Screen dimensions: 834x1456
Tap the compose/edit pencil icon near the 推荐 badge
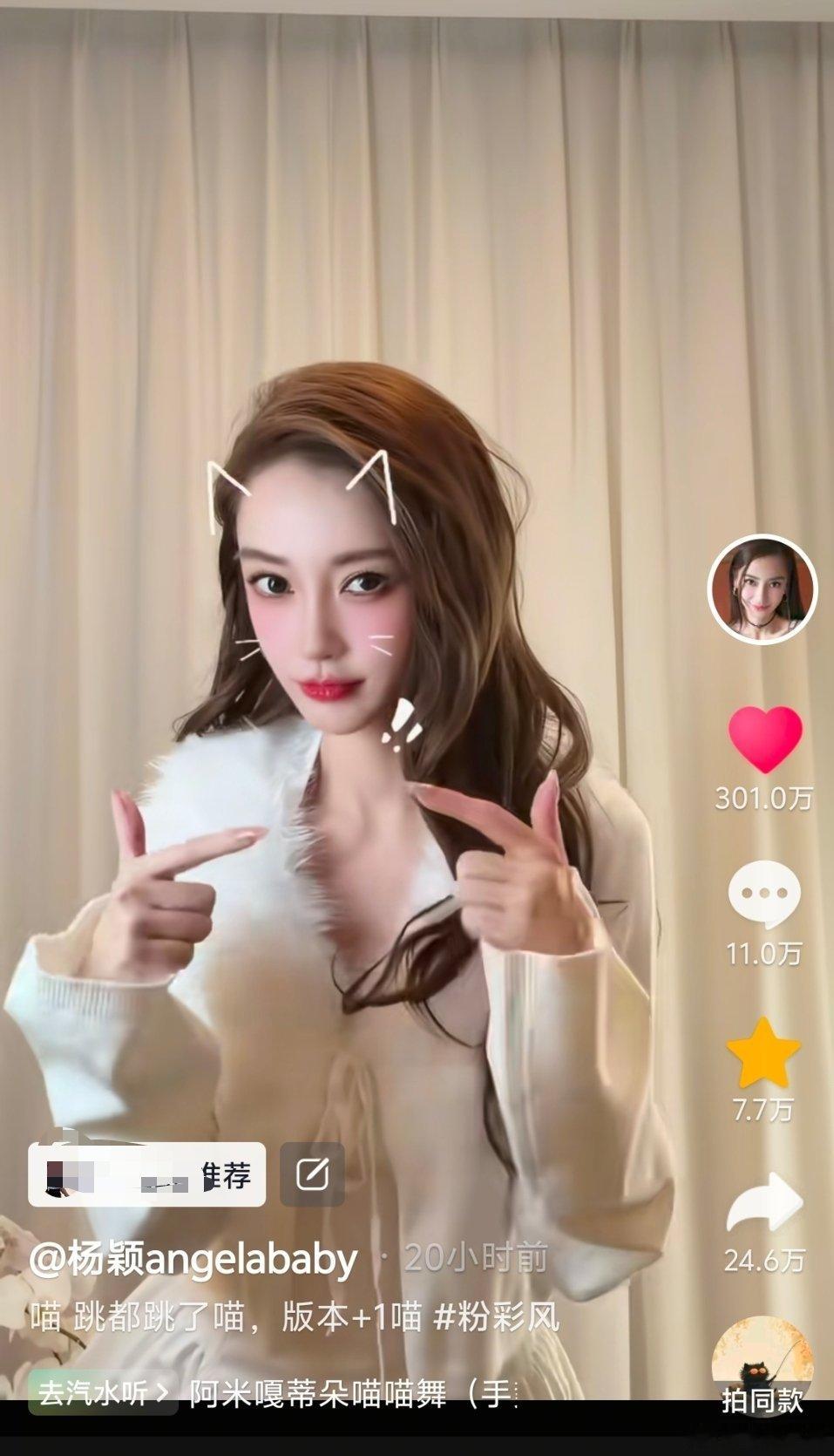(314, 1174)
